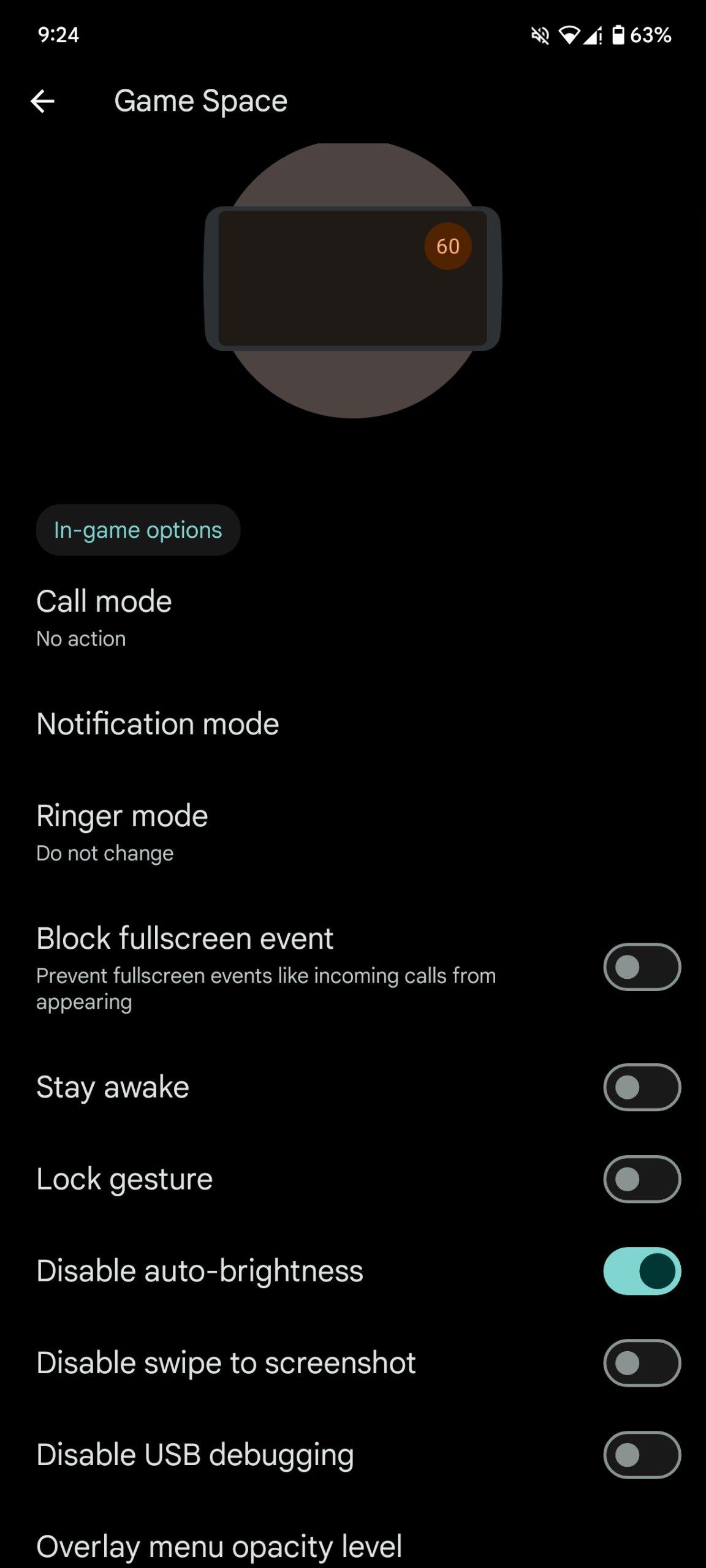
Task: Go back from Game Space
Action: coord(42,101)
